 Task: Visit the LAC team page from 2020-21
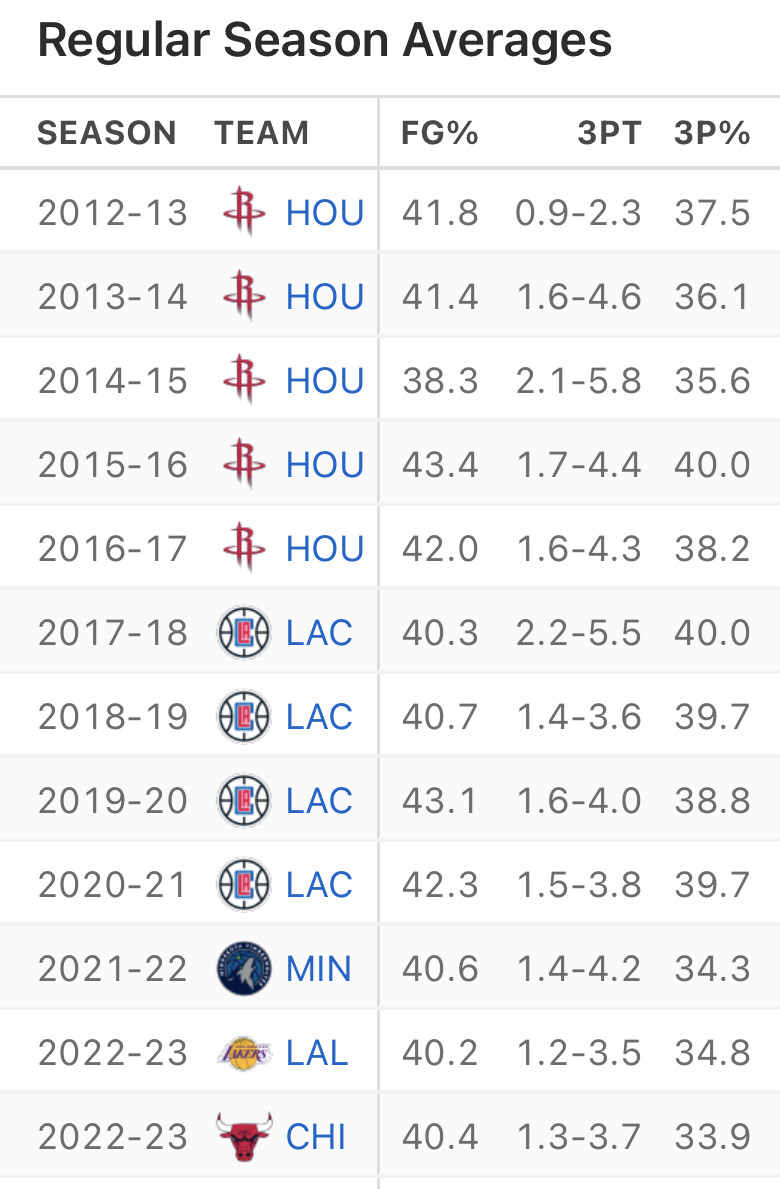coord(319,885)
